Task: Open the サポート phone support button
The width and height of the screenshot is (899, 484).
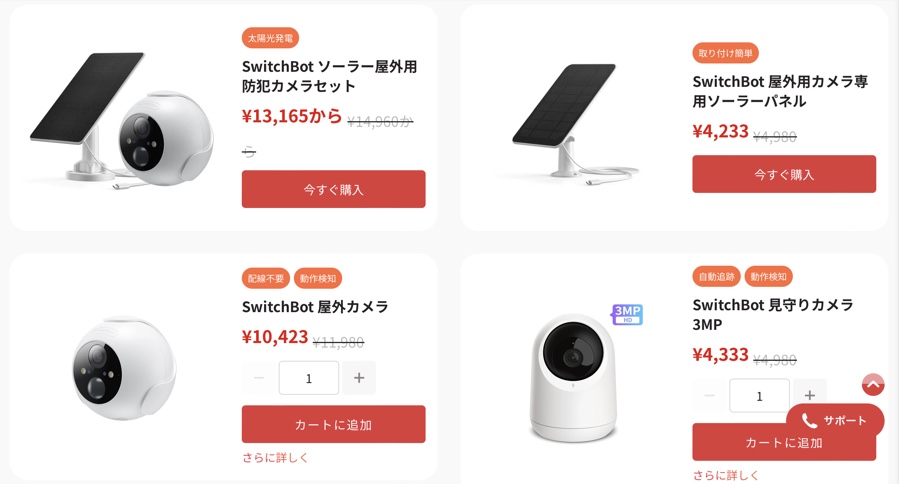Action: [835, 420]
